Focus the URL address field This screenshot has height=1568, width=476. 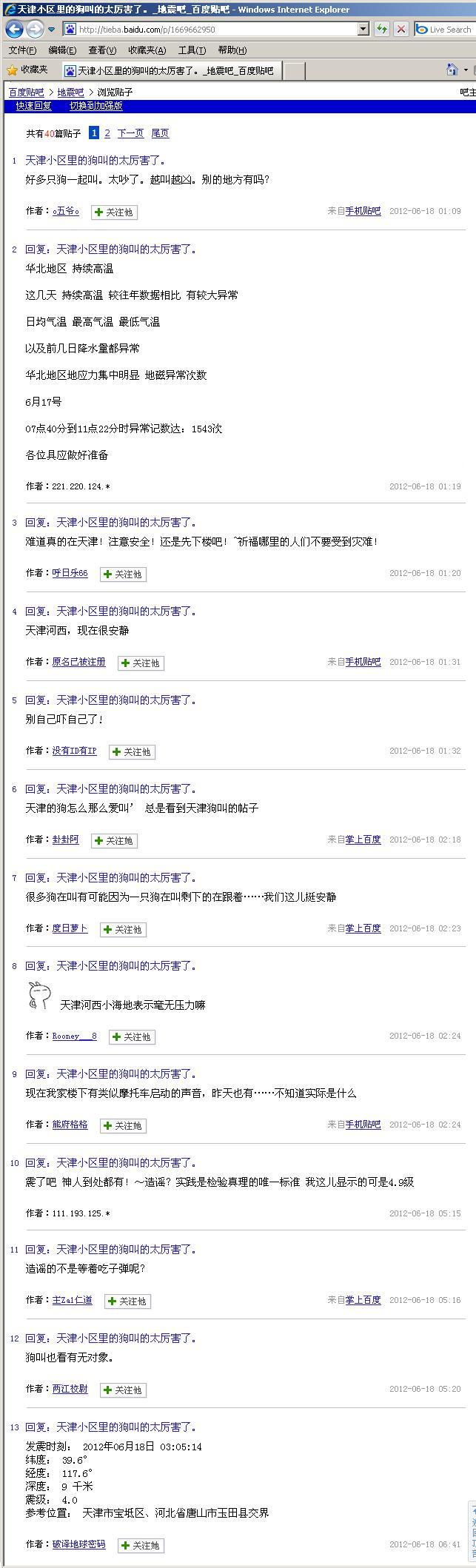coord(215,30)
